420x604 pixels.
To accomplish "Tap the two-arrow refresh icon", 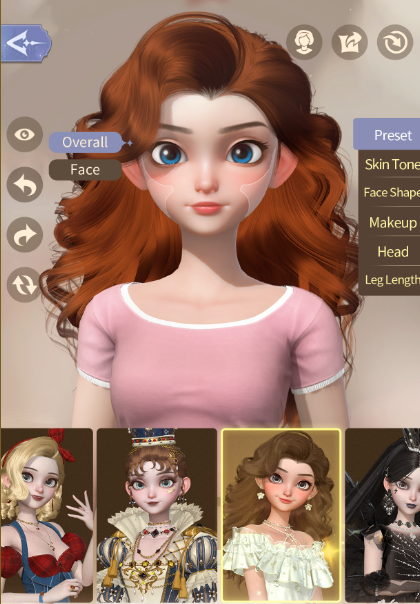I will [25, 285].
